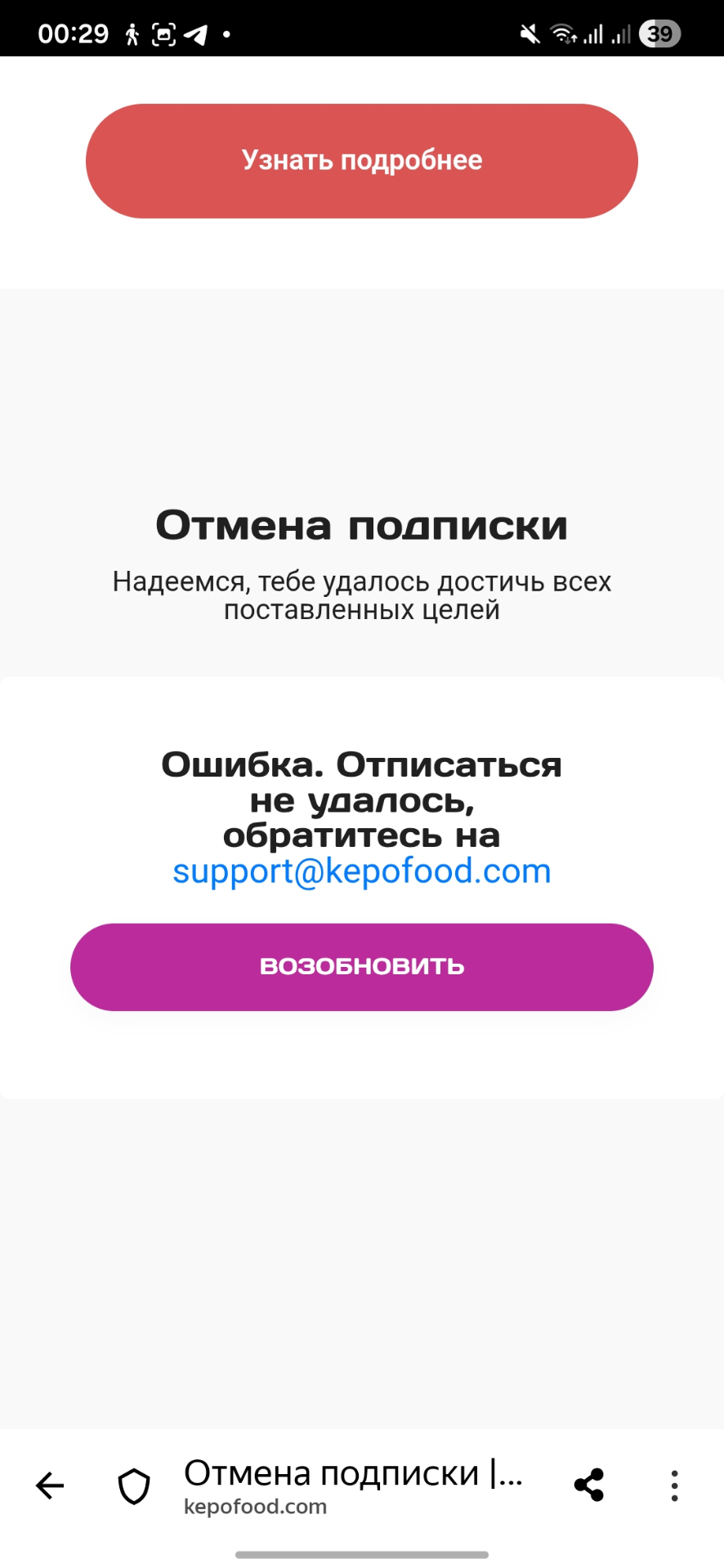Open the kepofood.com address bar
Image resolution: width=724 pixels, height=1568 pixels.
point(351,1487)
